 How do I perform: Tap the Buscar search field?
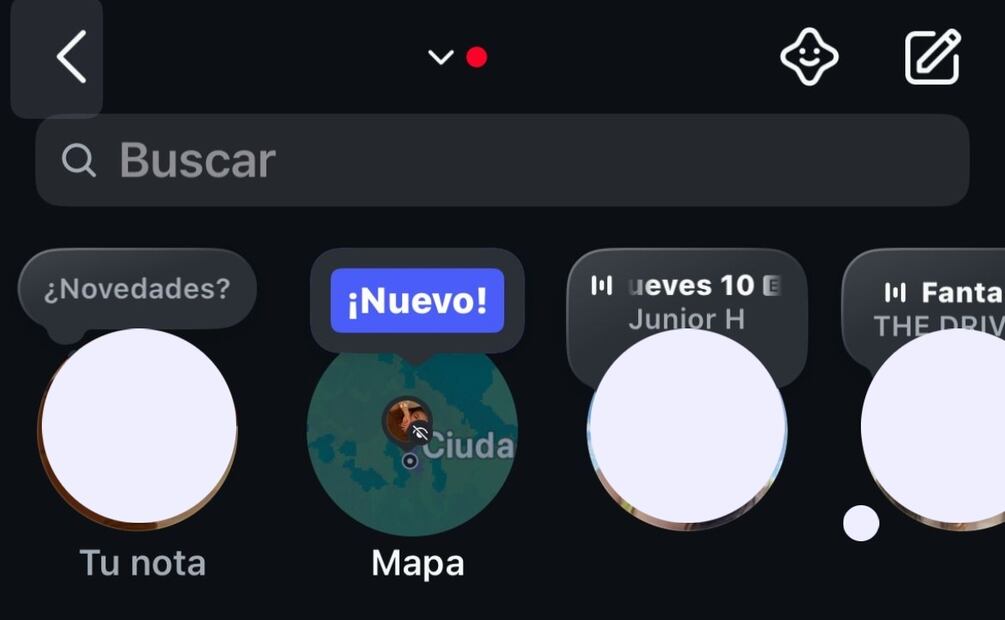pos(502,160)
